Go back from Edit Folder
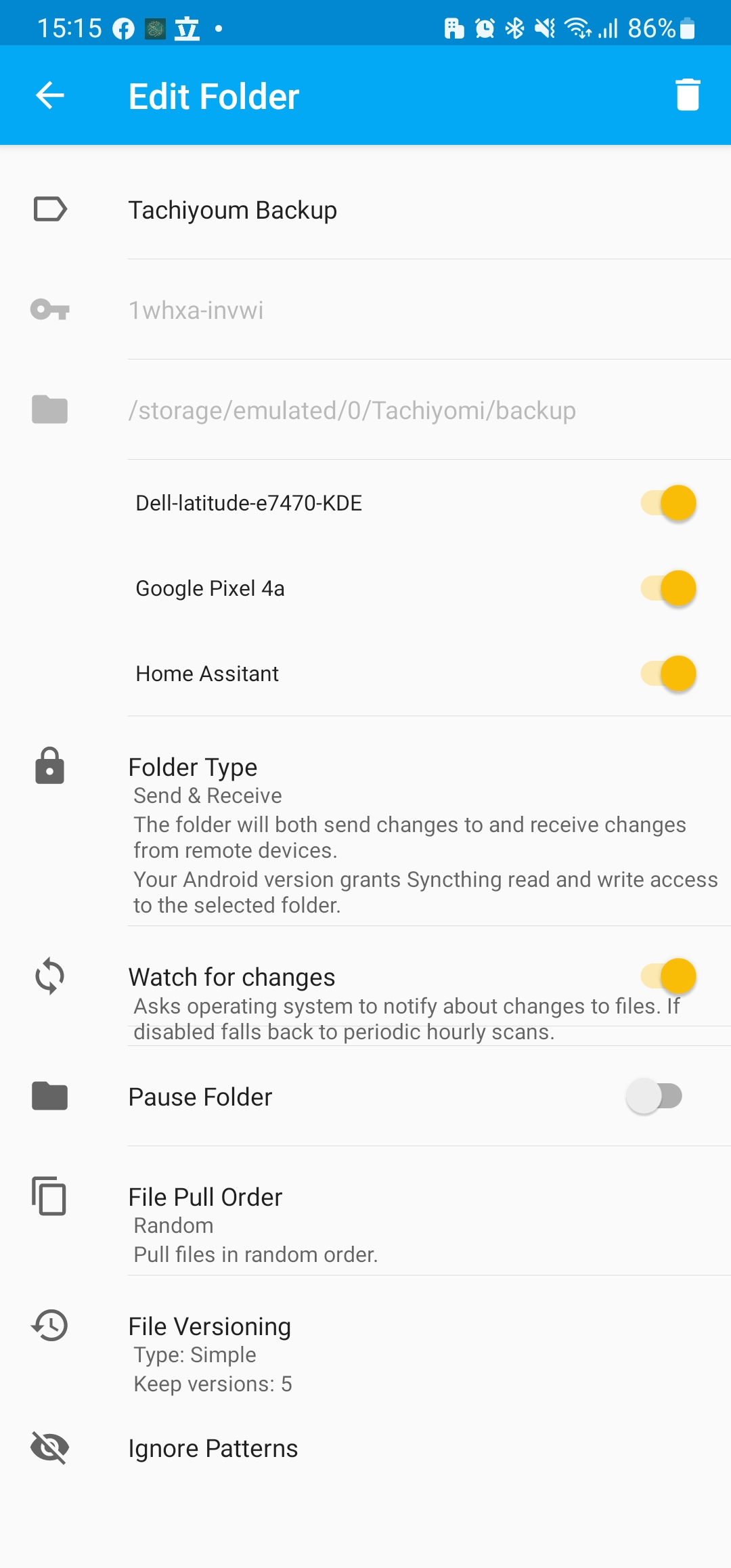 (50, 95)
